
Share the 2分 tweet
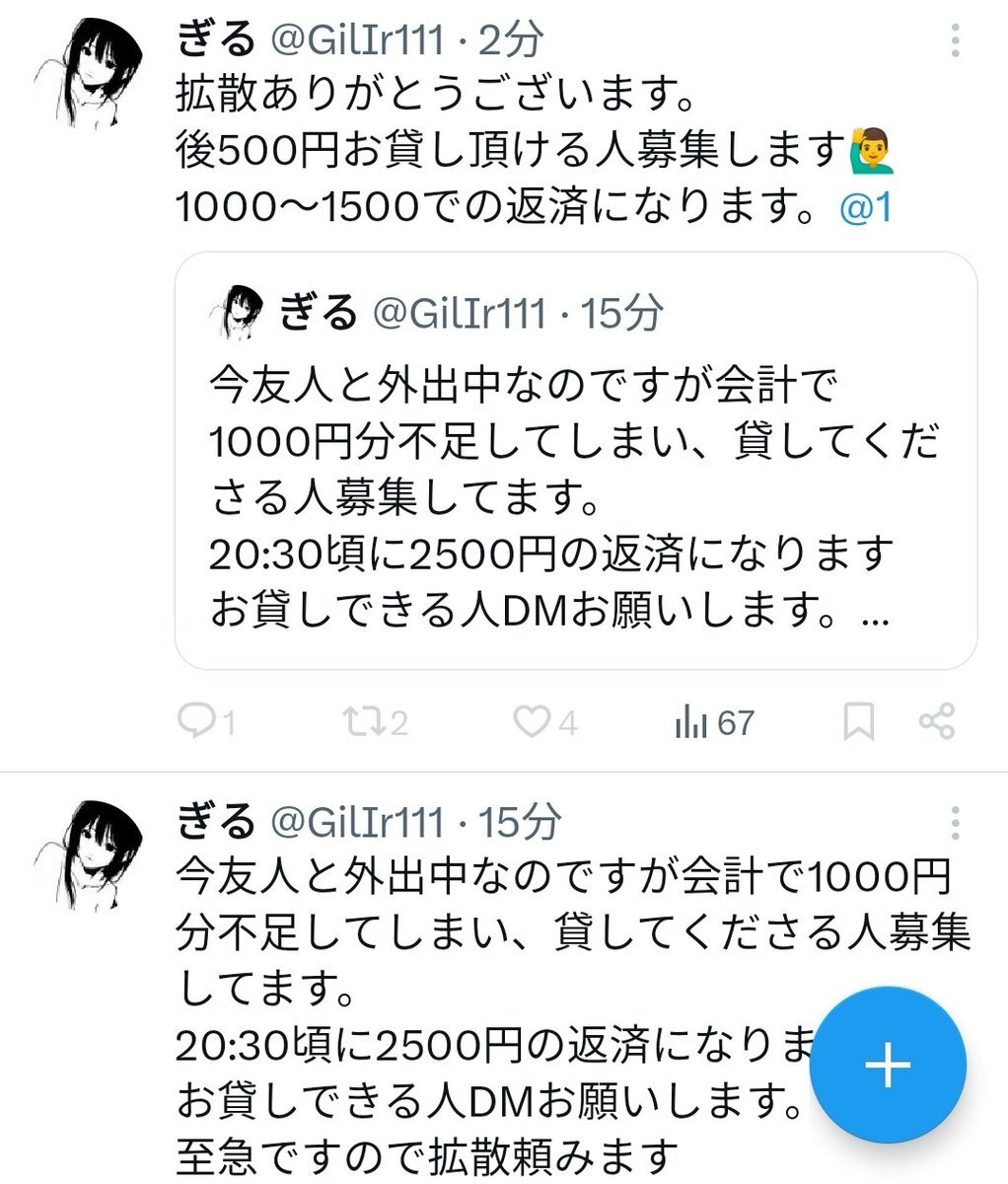937,723
